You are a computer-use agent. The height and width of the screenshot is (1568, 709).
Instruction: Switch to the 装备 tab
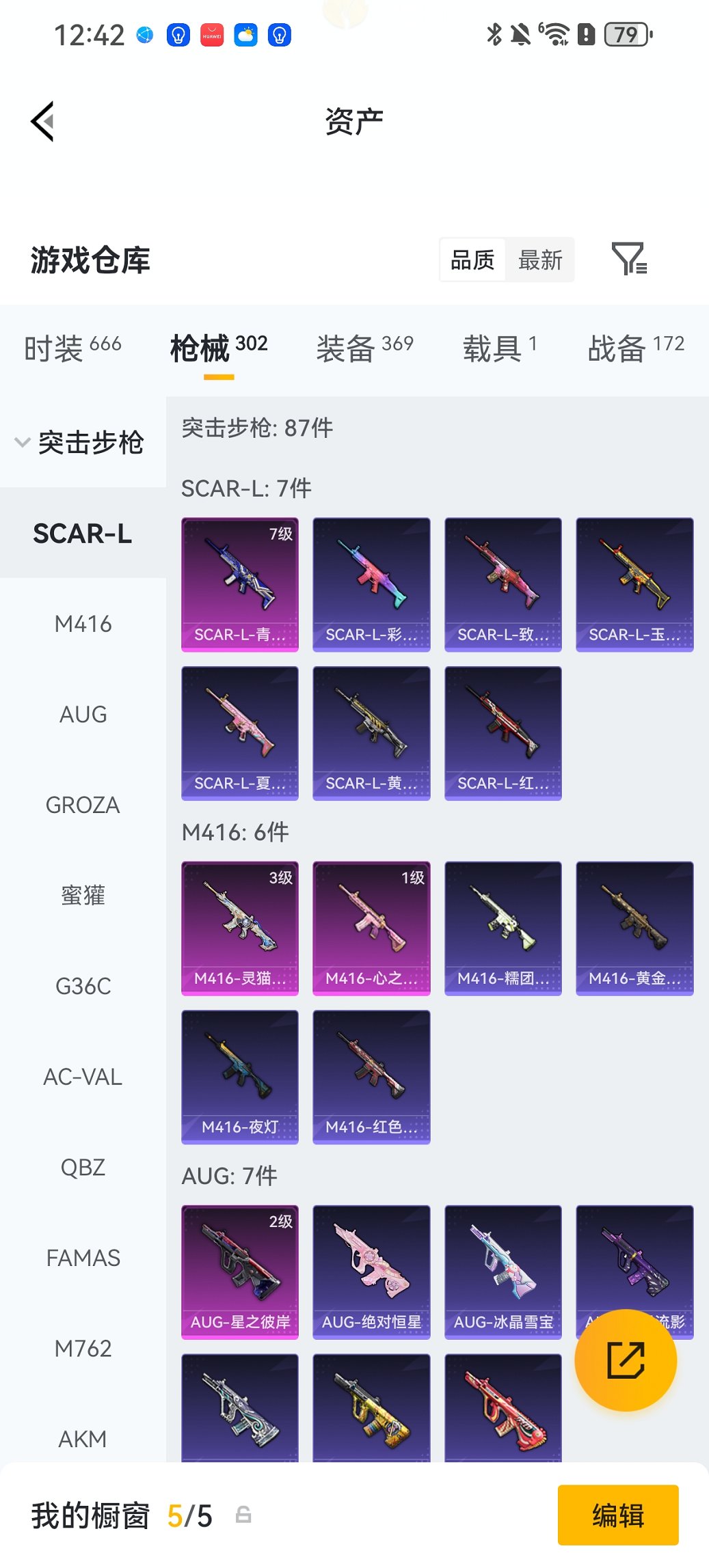pos(364,348)
